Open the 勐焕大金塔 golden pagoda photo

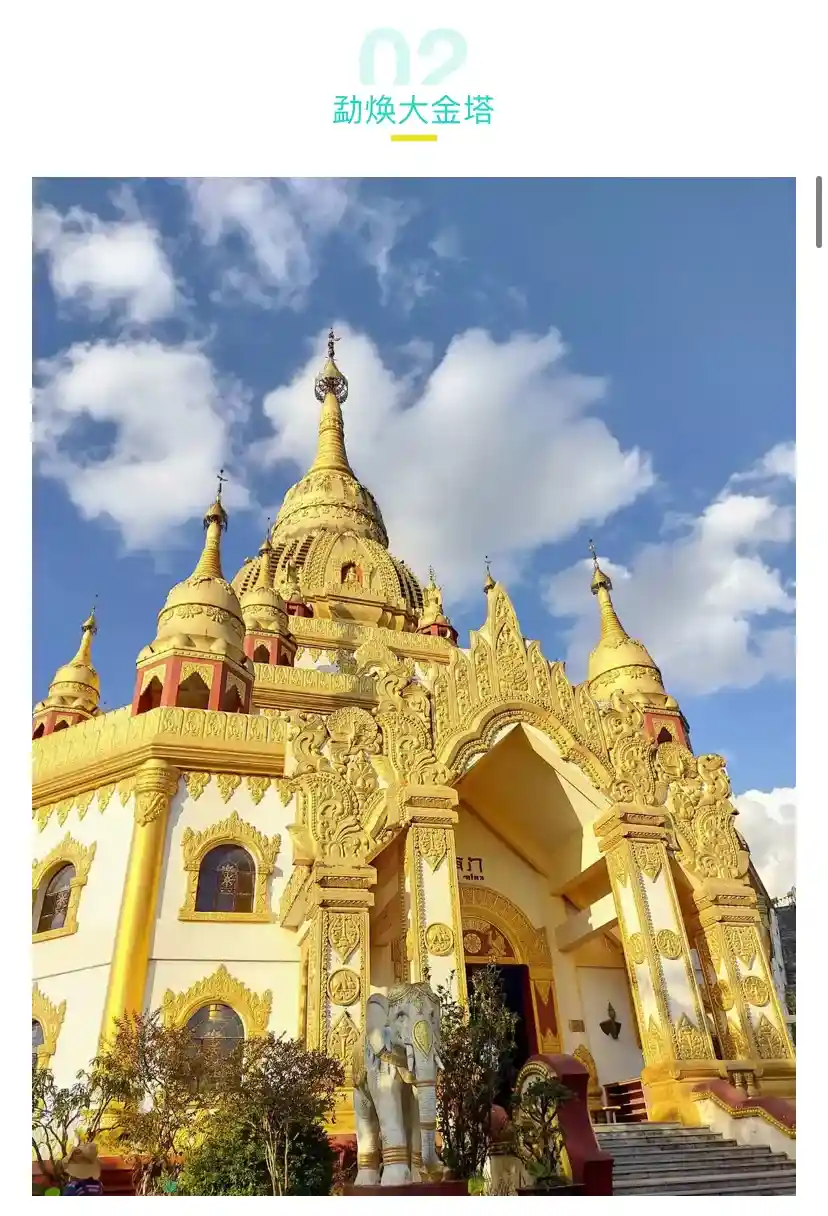pyautogui.click(x=413, y=686)
